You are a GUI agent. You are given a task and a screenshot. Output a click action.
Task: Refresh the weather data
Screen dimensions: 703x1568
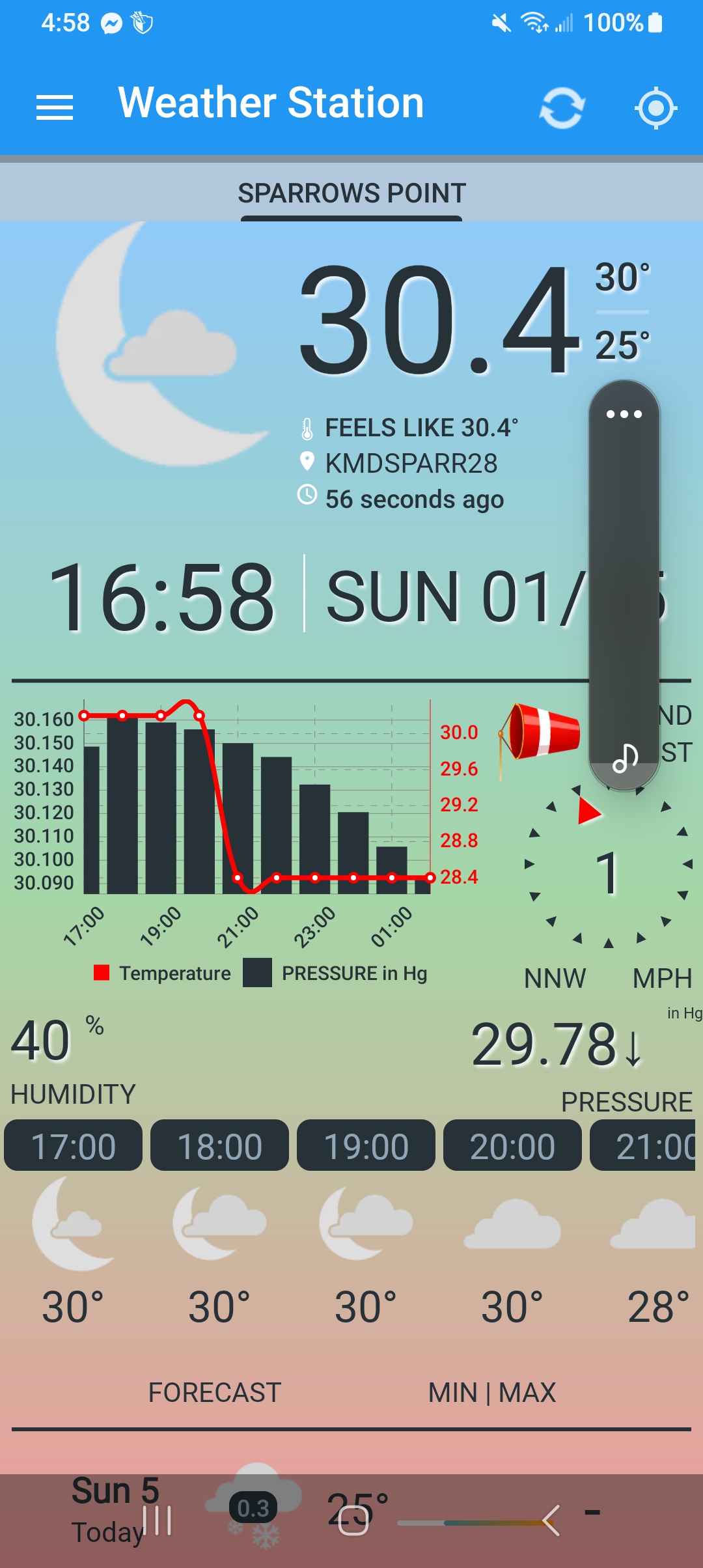coord(562,107)
